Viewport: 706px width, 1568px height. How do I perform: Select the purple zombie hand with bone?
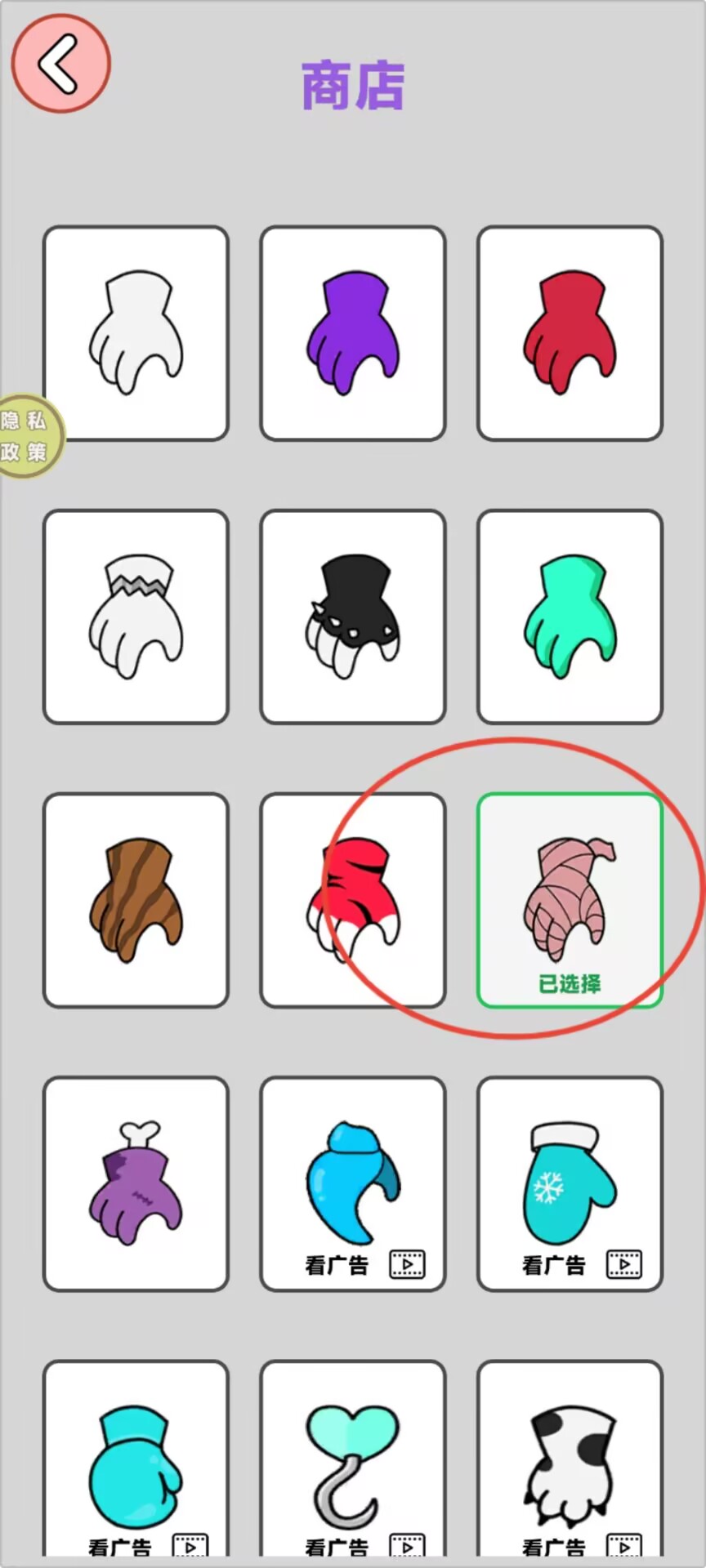pyautogui.click(x=136, y=1183)
